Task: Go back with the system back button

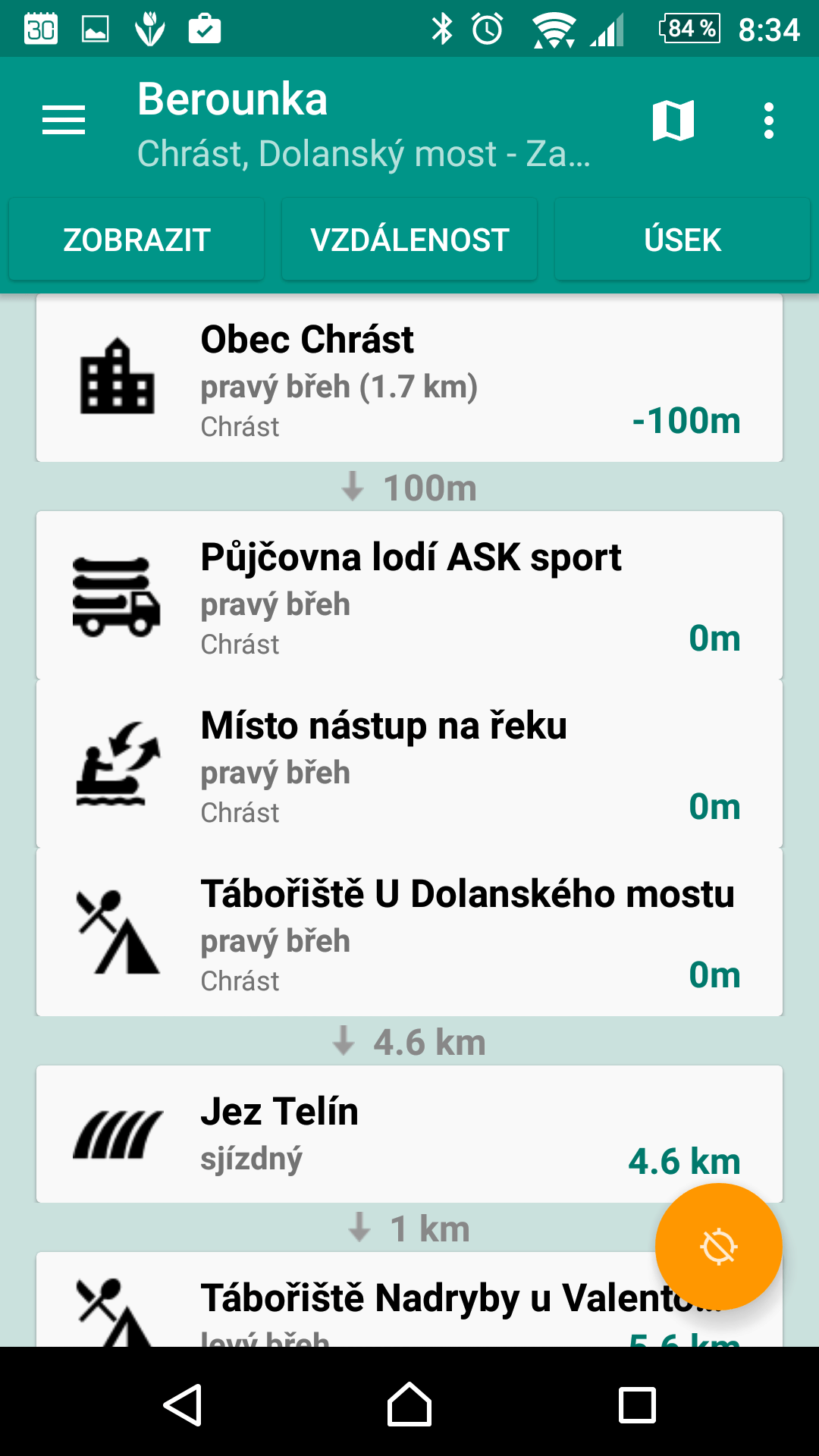Action: 183,1404
